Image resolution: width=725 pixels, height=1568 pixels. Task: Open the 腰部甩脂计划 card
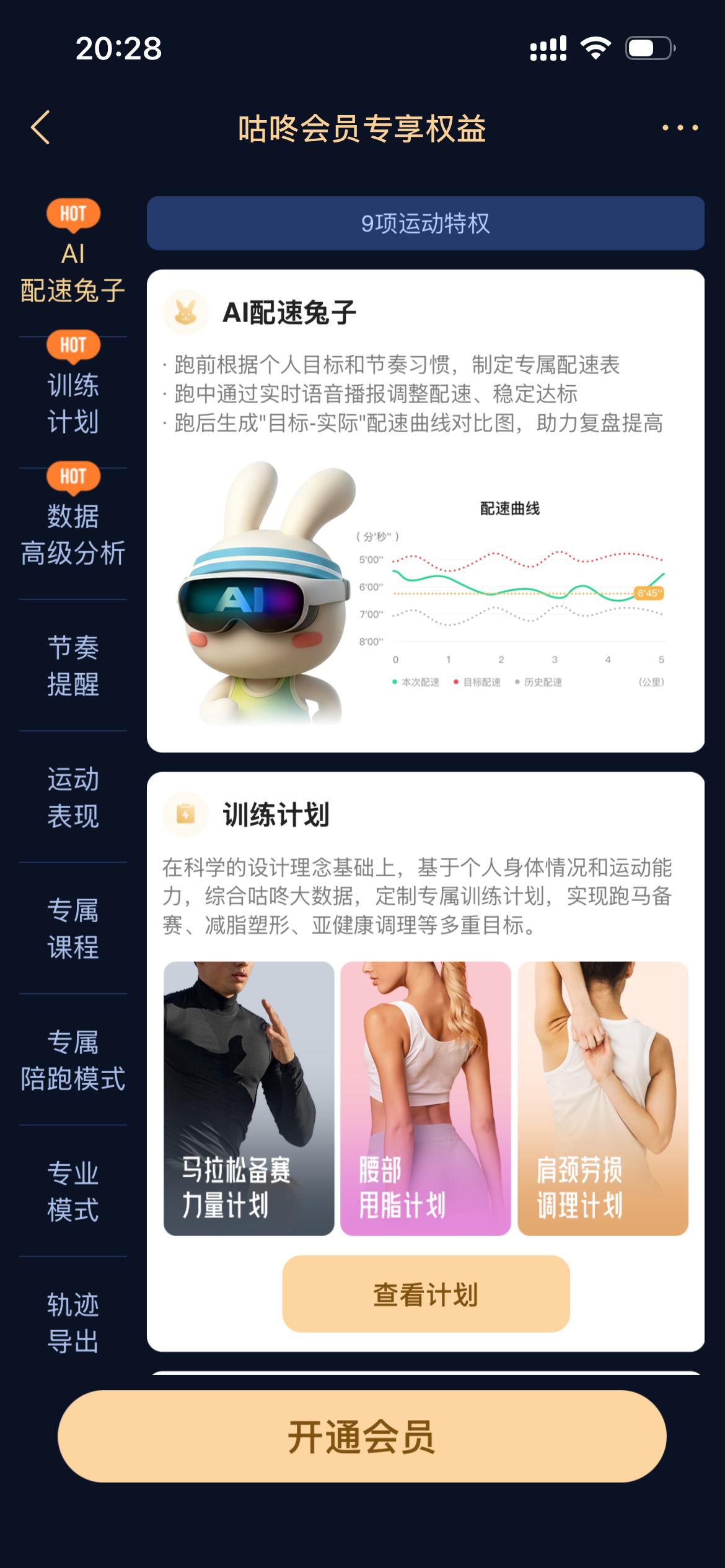tap(426, 1098)
